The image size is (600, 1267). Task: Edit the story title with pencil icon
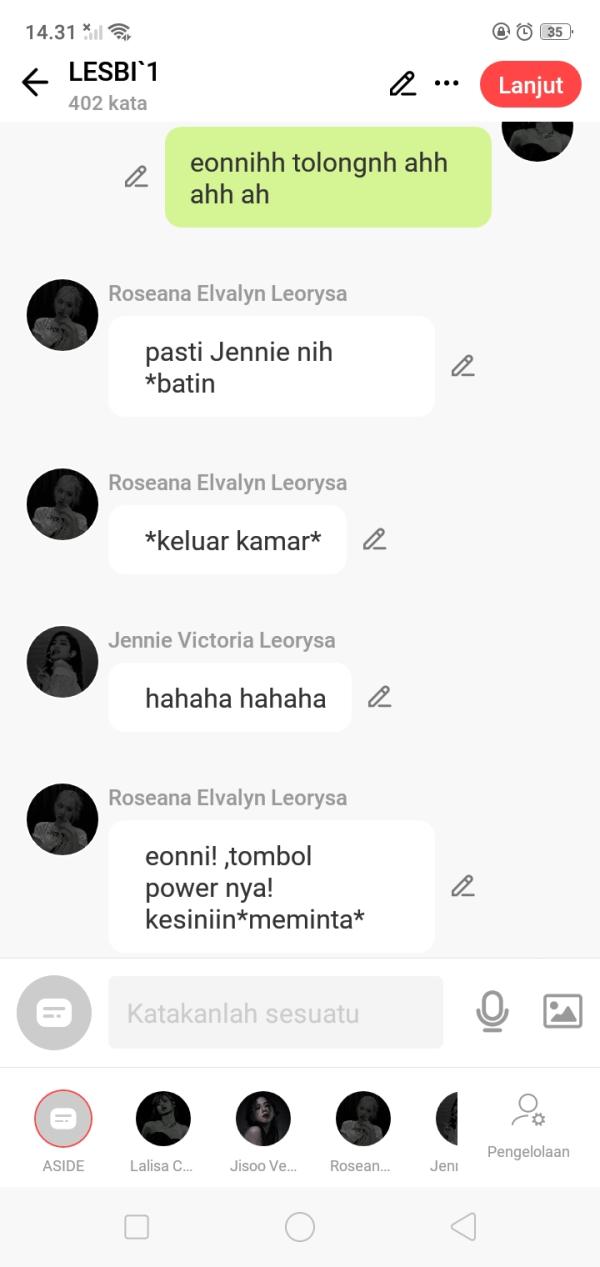click(402, 84)
